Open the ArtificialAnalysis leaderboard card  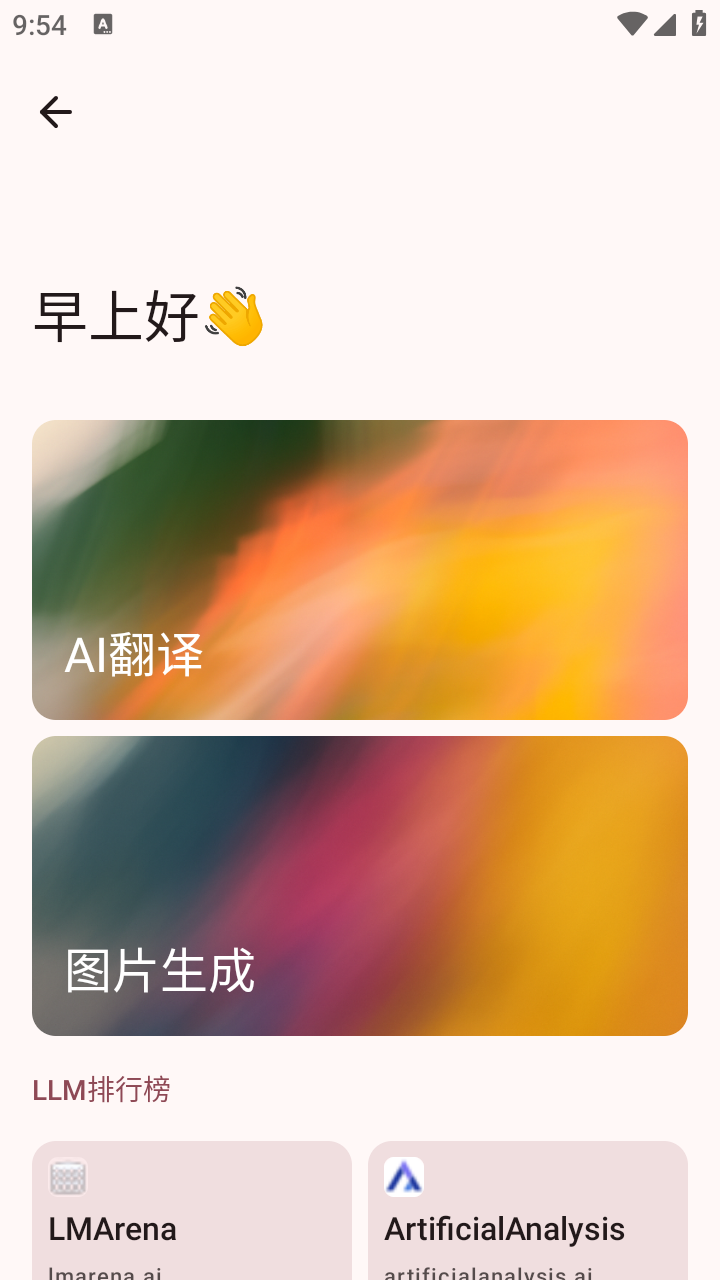(x=528, y=1215)
